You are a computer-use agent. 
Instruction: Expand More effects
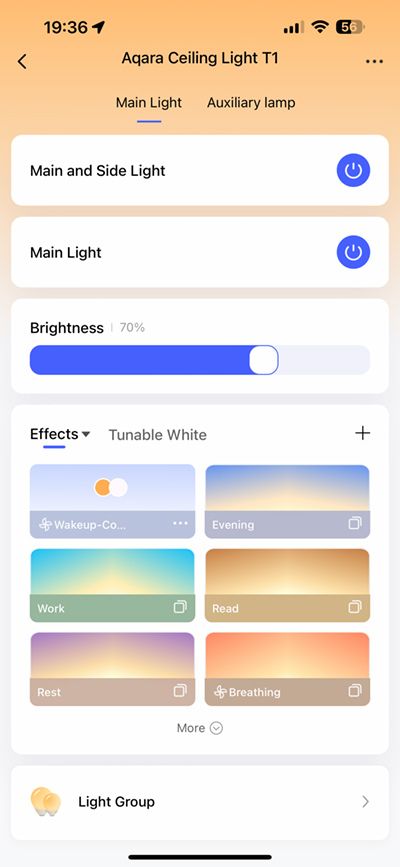(200, 728)
